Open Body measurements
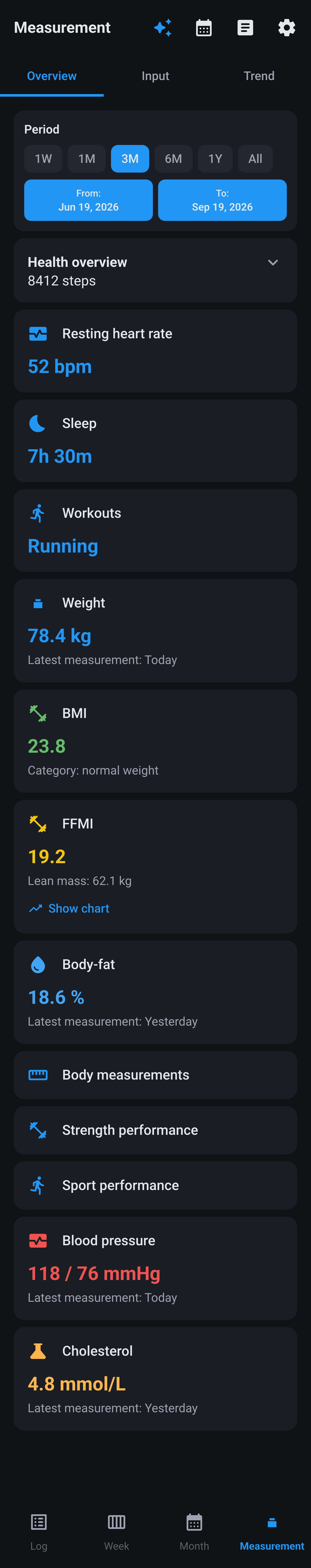 (155, 1075)
